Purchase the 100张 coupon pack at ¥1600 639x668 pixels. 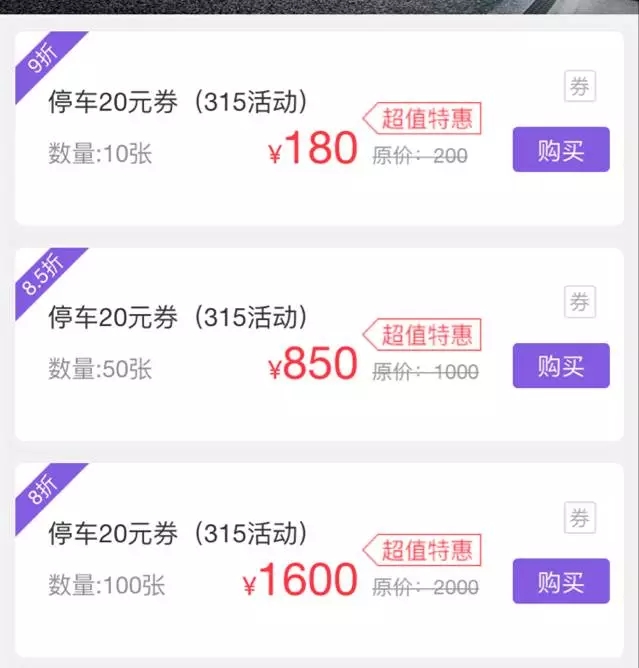coord(560,581)
